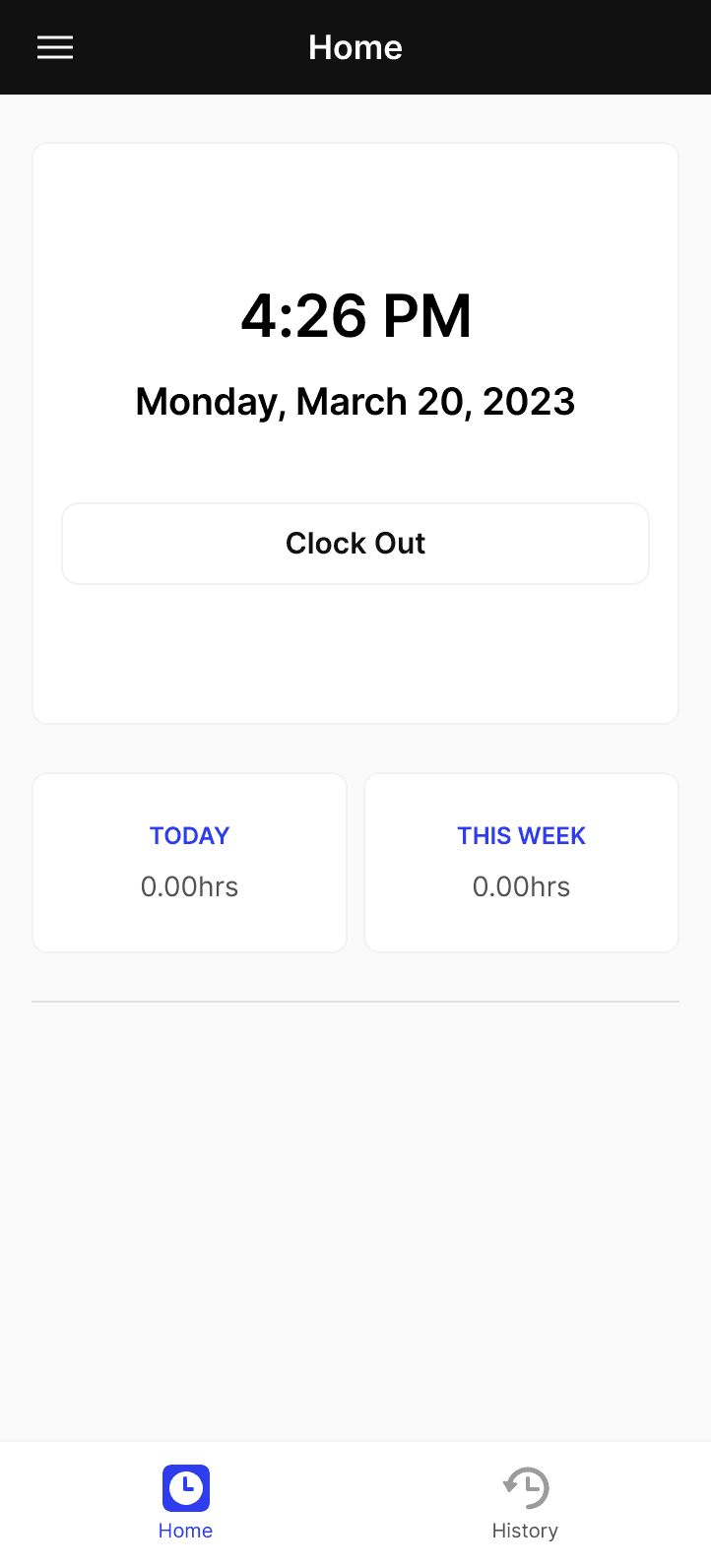Switch to the History tab
This screenshot has width=711, height=1568.
(x=525, y=1504)
